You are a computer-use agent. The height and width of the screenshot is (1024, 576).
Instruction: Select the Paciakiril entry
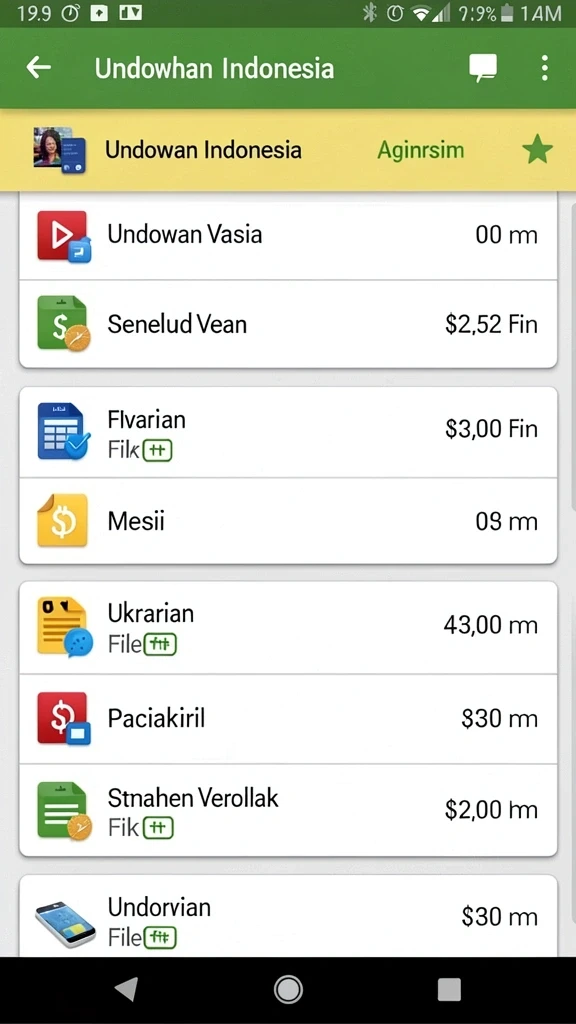pos(288,718)
